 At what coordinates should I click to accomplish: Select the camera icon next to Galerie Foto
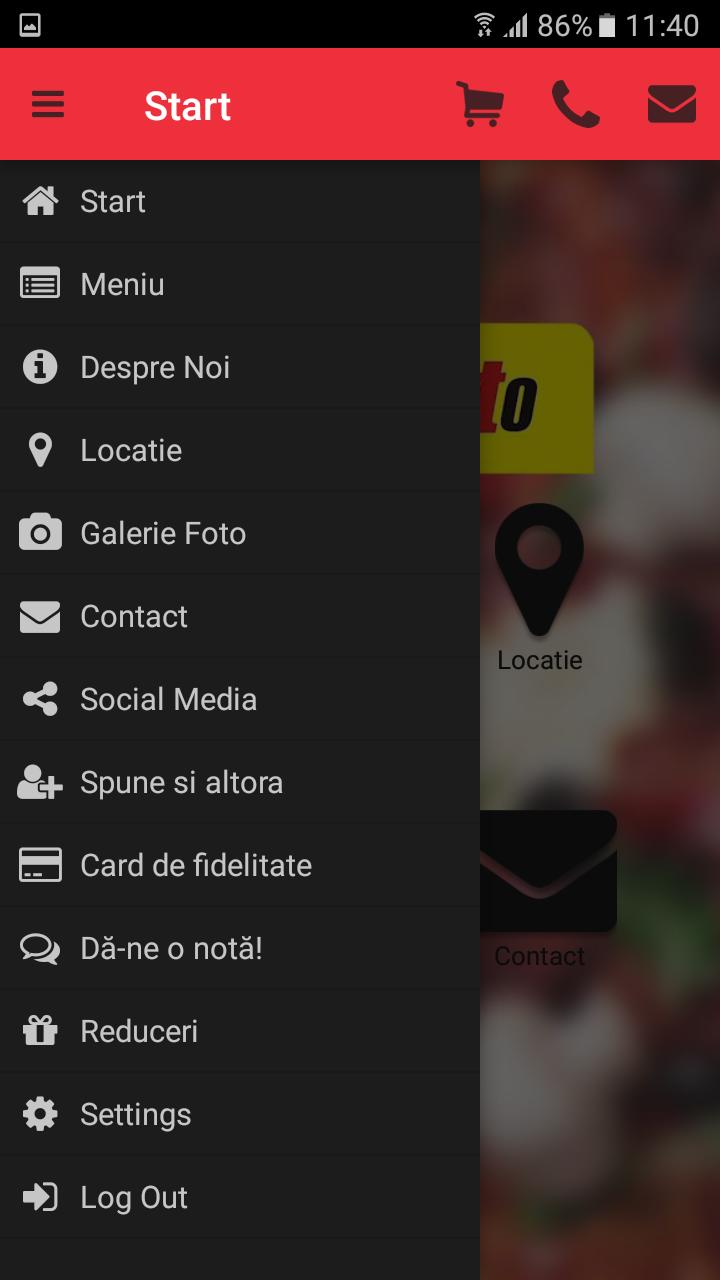point(39,532)
